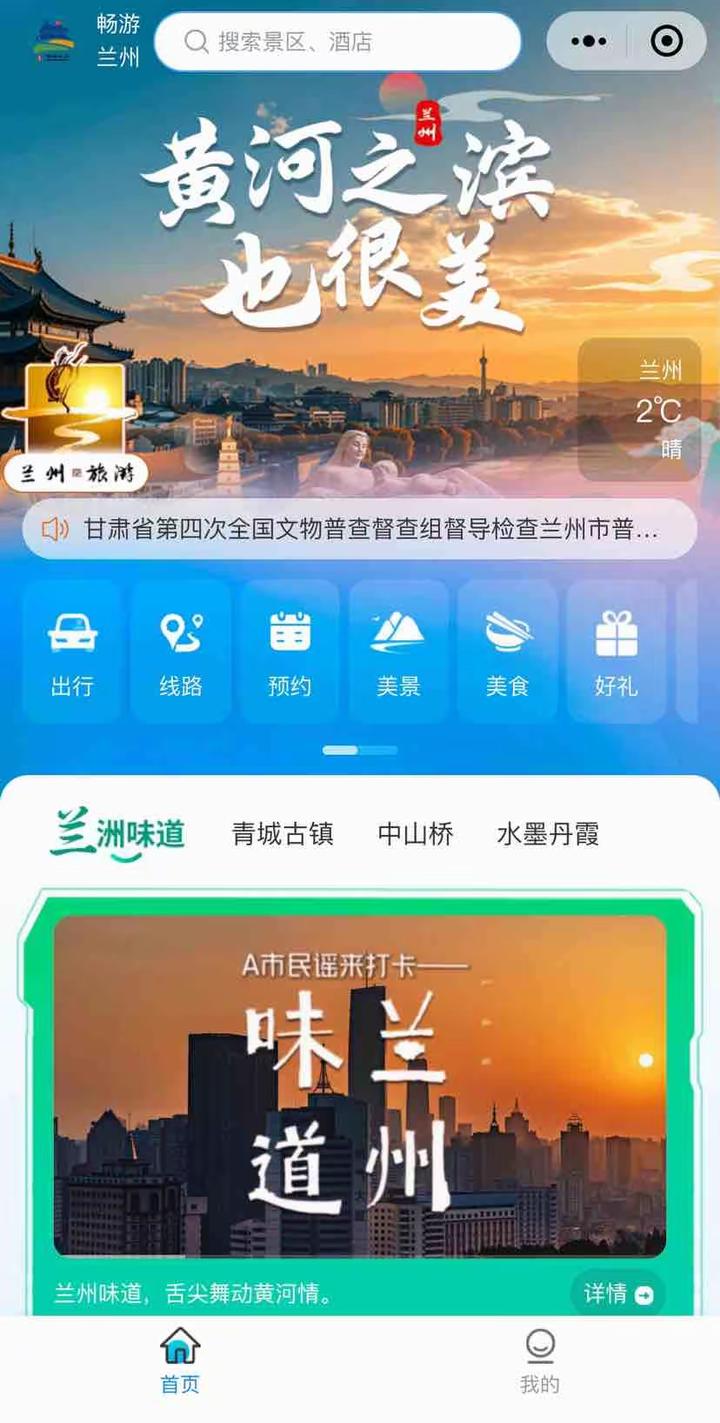Open the 兰州味道 feature card

360,1085
